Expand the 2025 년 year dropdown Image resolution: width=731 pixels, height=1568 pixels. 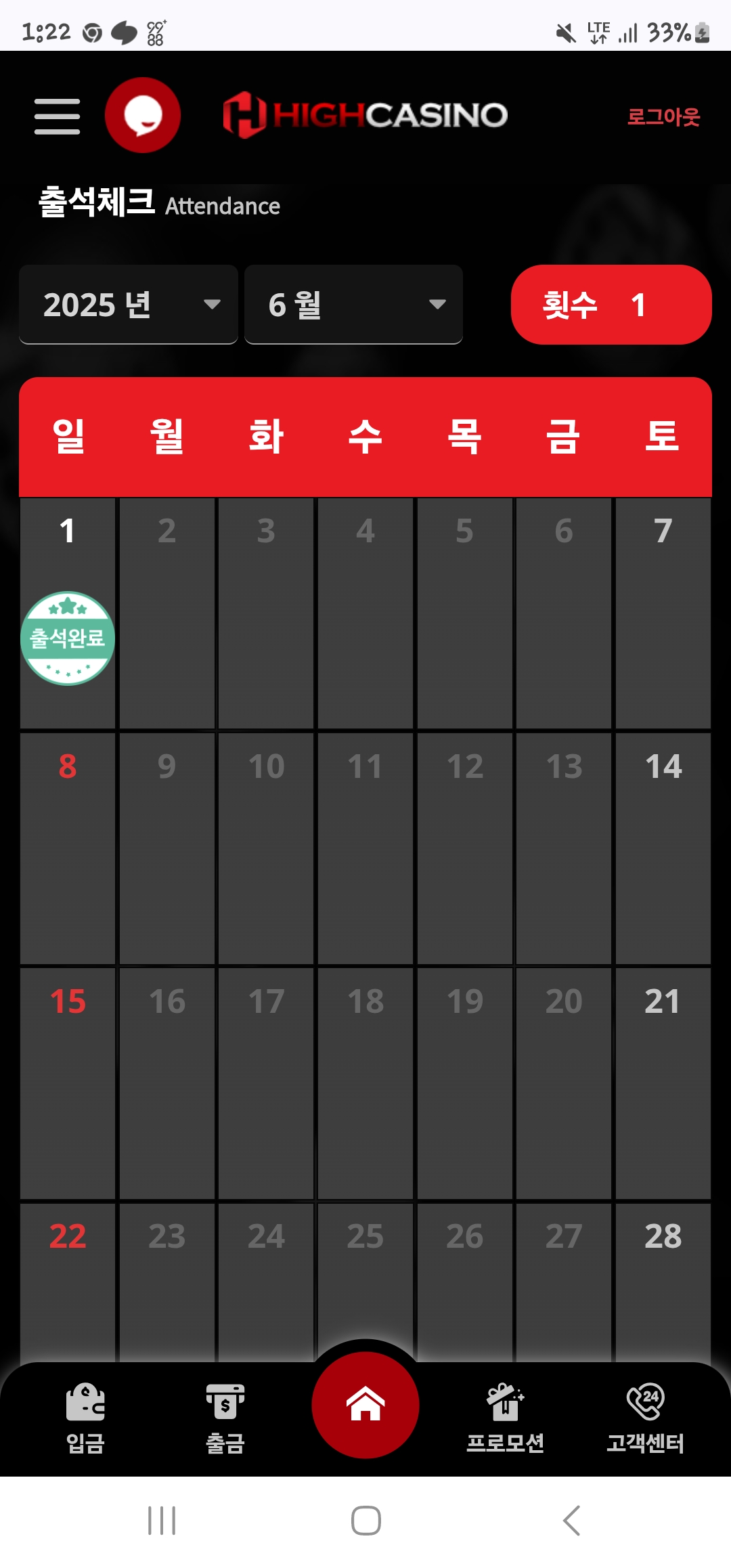click(x=129, y=305)
